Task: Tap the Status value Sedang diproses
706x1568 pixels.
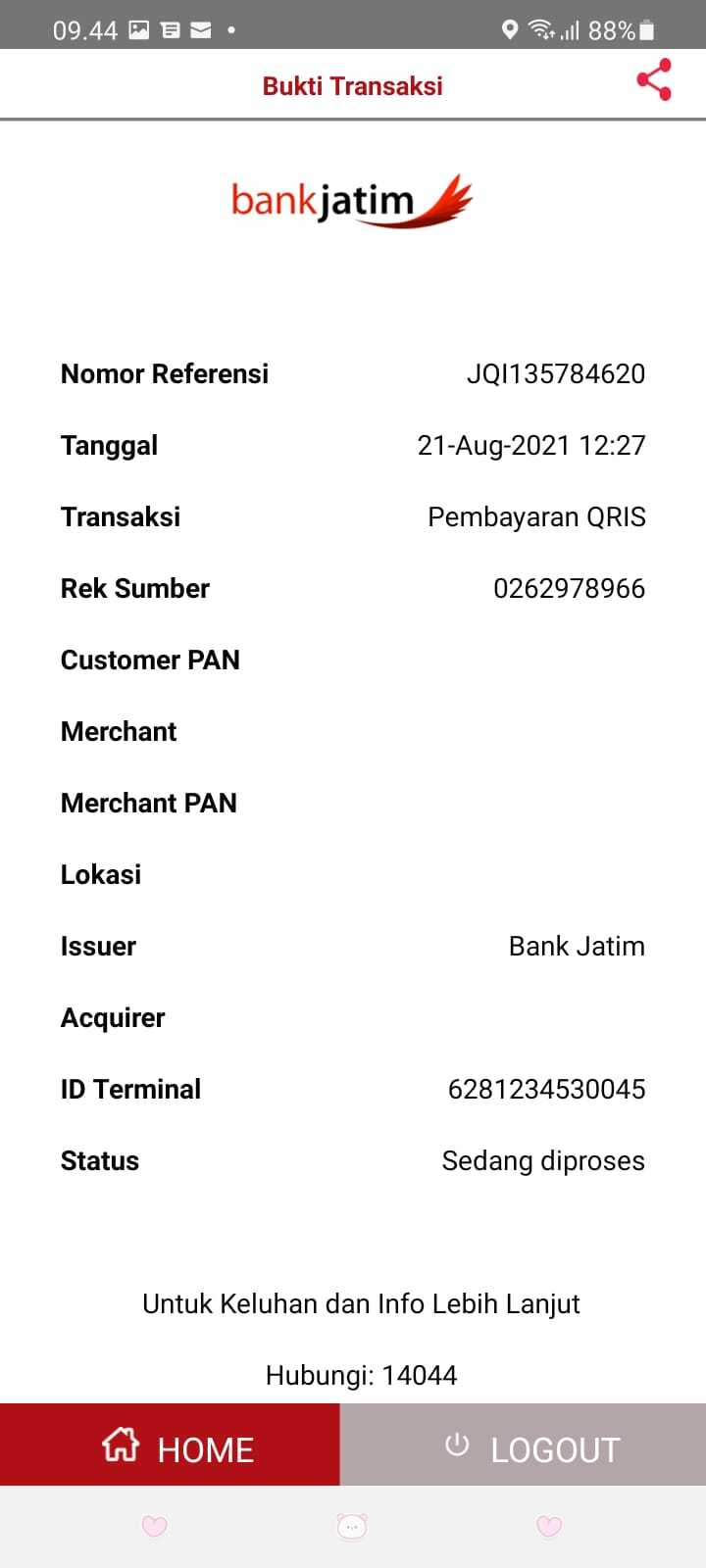Action: (x=542, y=1160)
